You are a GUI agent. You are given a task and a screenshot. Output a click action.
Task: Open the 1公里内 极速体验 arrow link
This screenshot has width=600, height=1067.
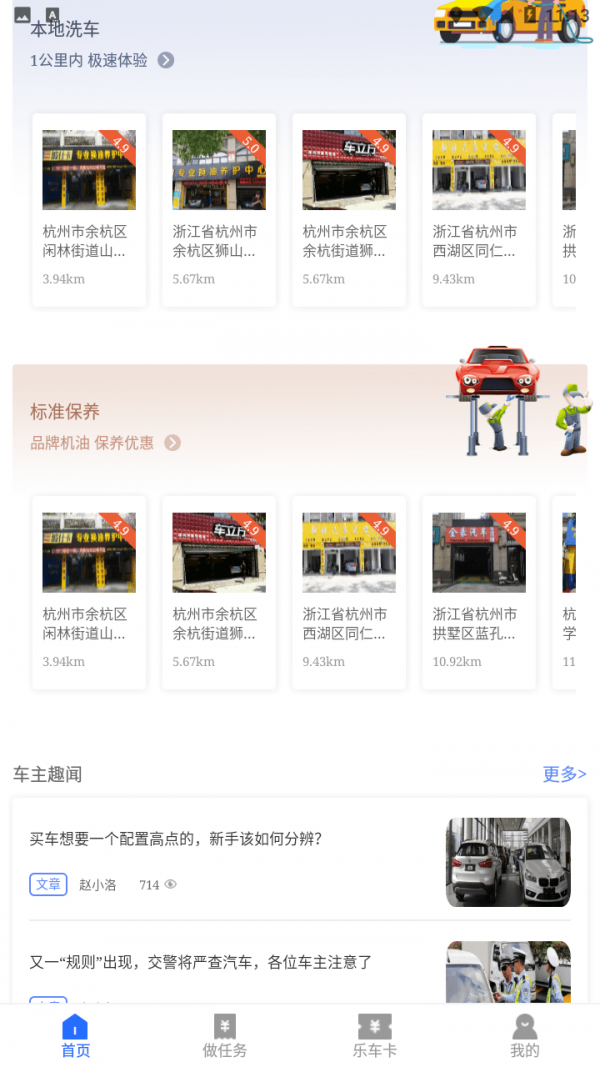pos(166,60)
